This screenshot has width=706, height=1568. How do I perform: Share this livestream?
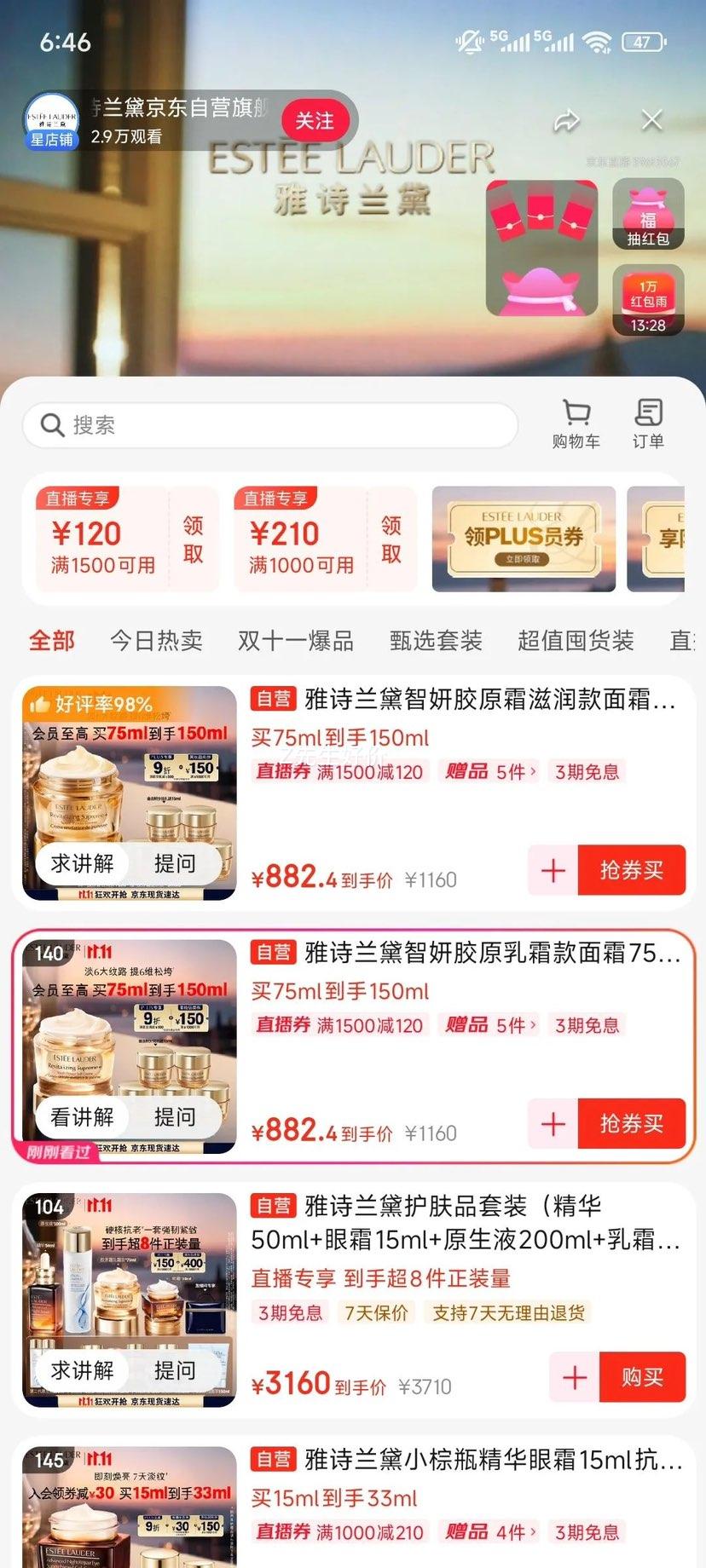(x=566, y=121)
